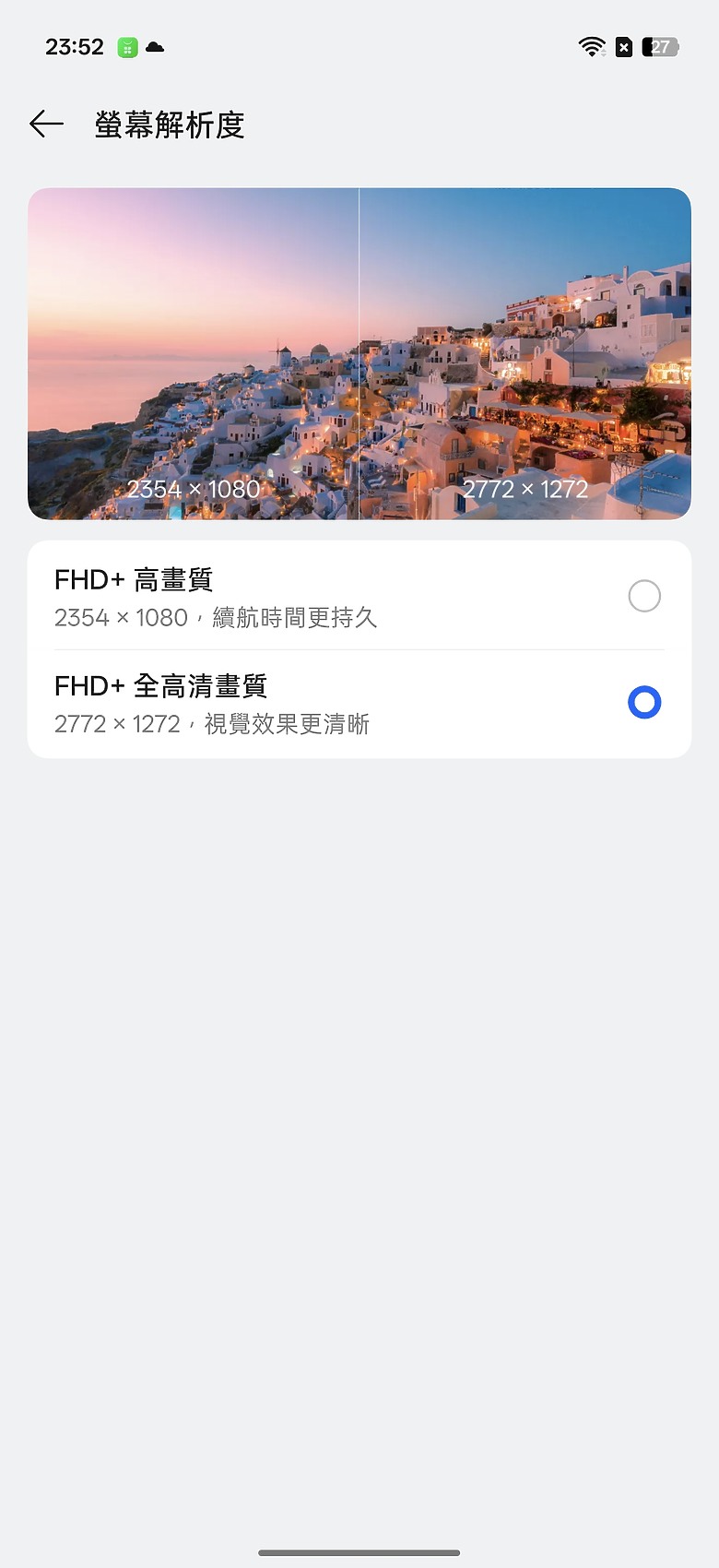Tap the blue filled radio for 2772 × 1272

[644, 702]
